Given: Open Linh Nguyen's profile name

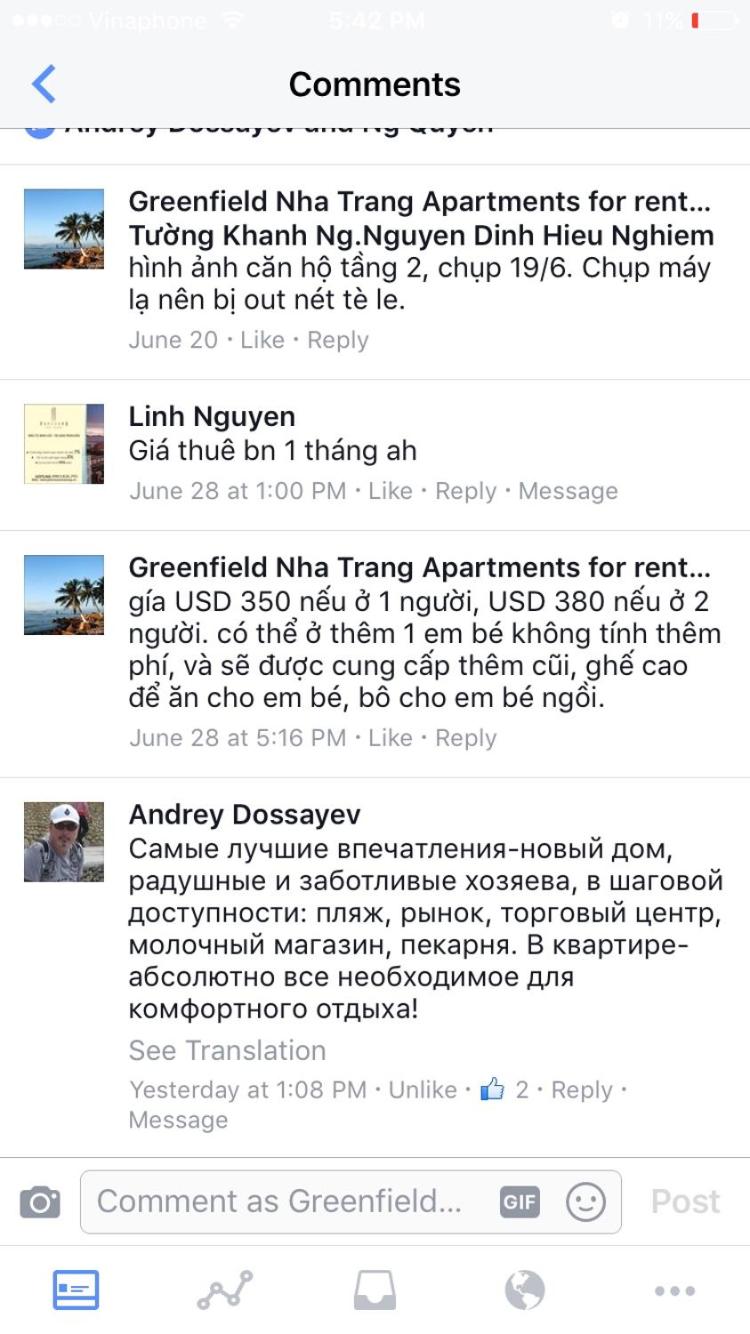Looking at the screenshot, I should coord(212,416).
